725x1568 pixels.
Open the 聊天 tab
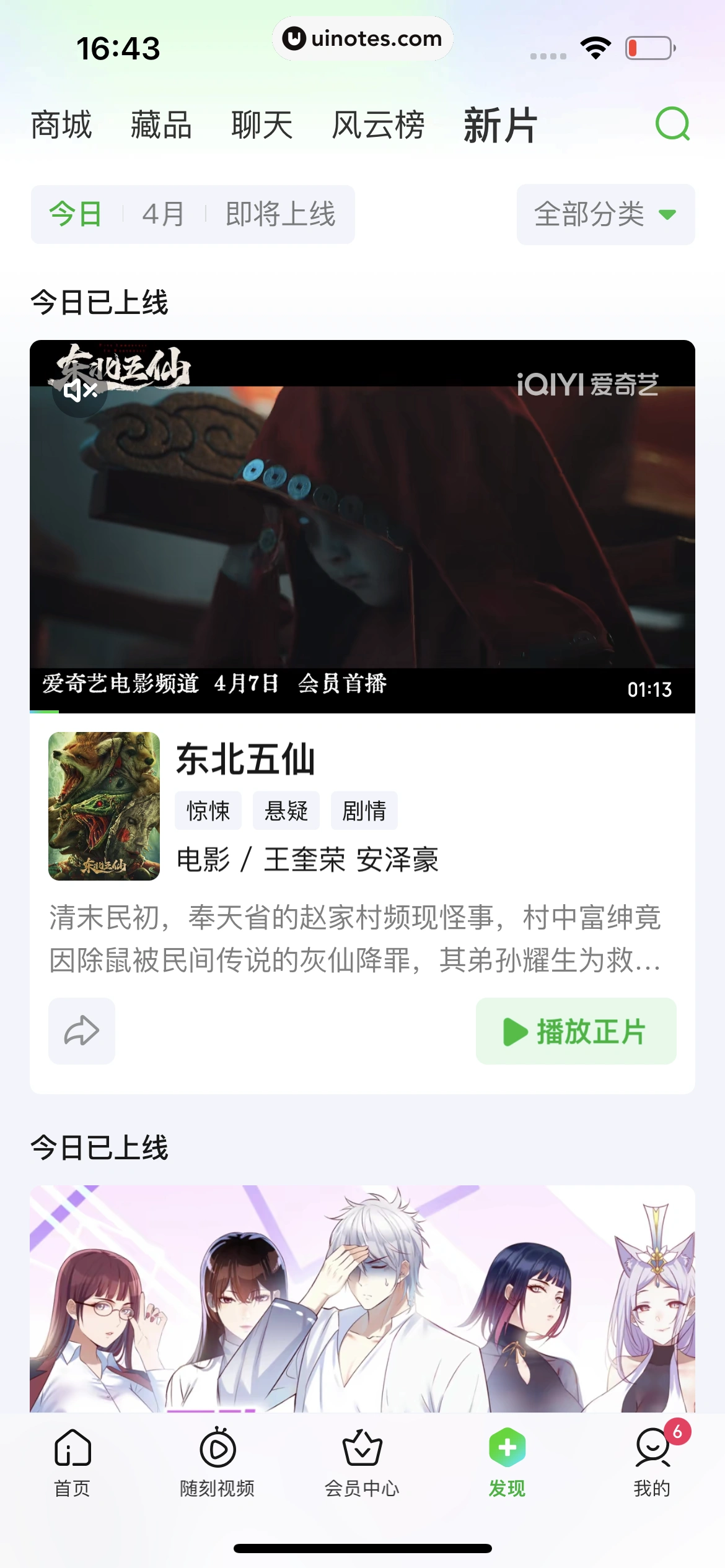(261, 125)
